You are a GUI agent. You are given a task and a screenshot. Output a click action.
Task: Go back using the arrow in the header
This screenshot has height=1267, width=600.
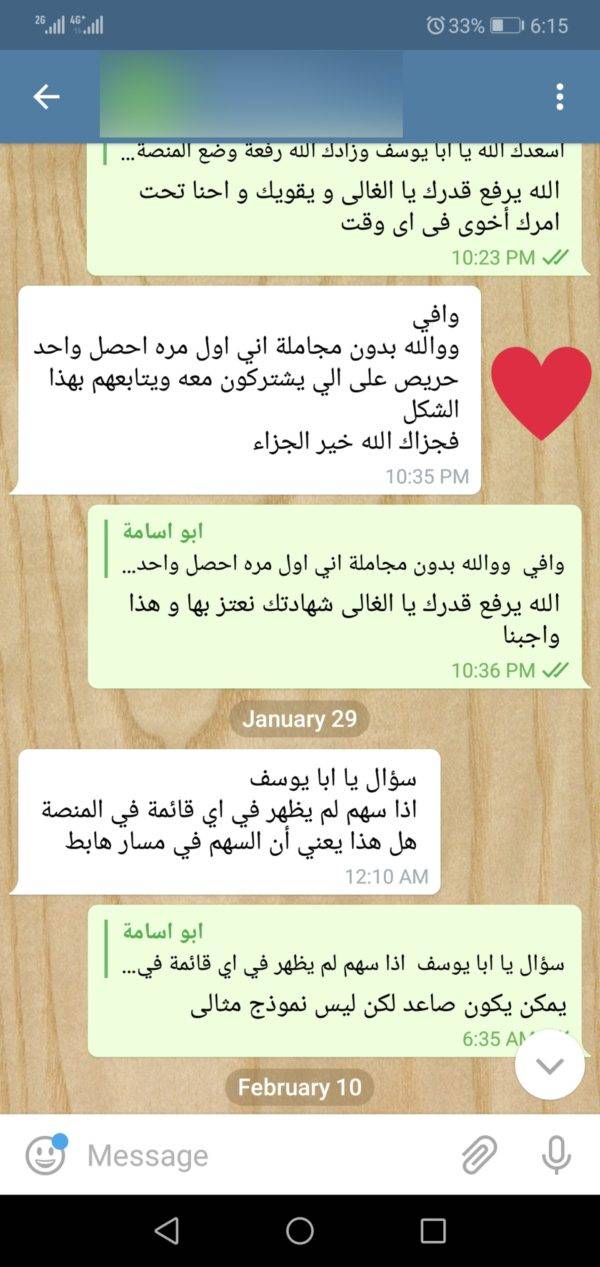click(x=46, y=96)
